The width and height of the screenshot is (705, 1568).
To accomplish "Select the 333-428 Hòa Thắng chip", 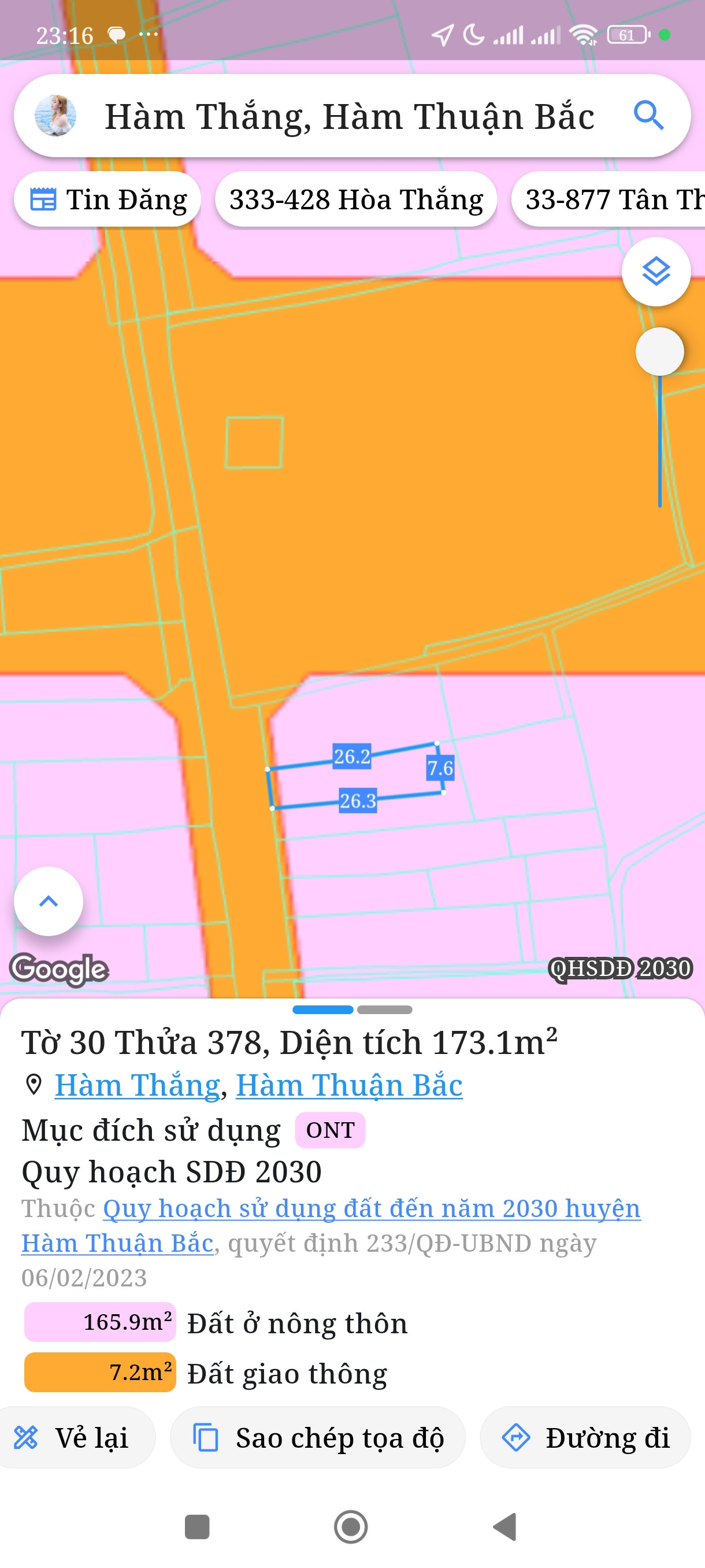I will 356,199.
